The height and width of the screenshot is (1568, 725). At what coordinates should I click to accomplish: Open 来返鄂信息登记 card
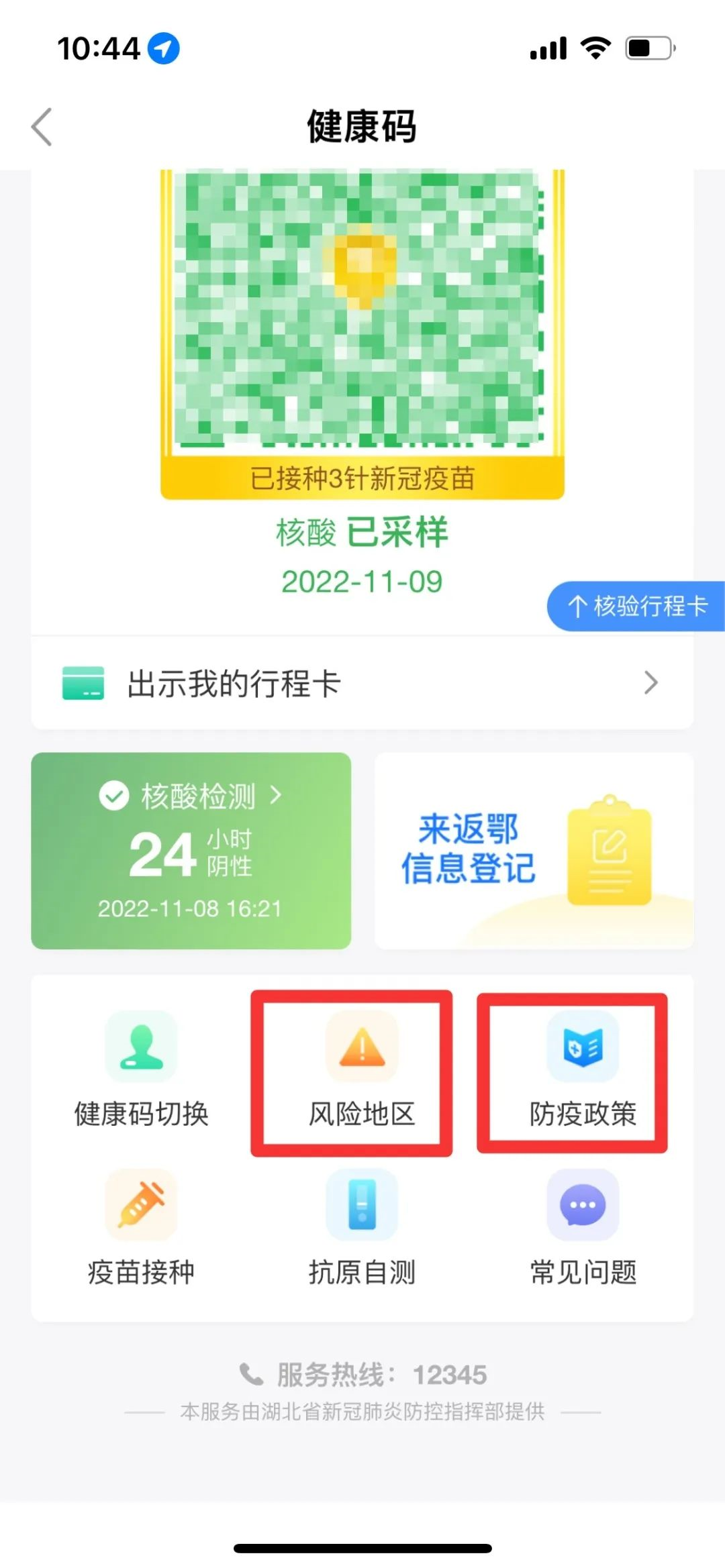click(534, 850)
